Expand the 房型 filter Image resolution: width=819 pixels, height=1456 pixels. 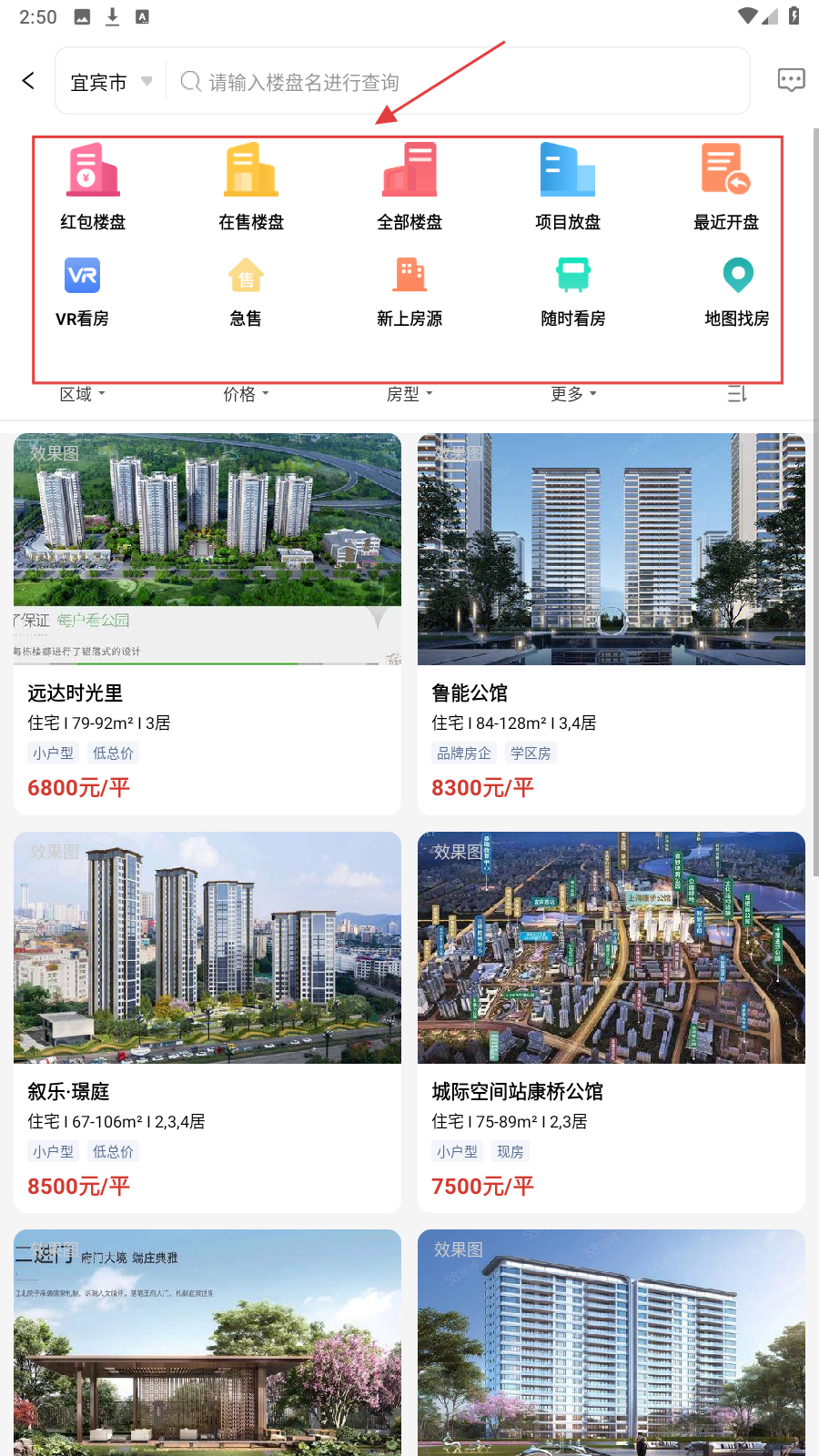point(409,394)
